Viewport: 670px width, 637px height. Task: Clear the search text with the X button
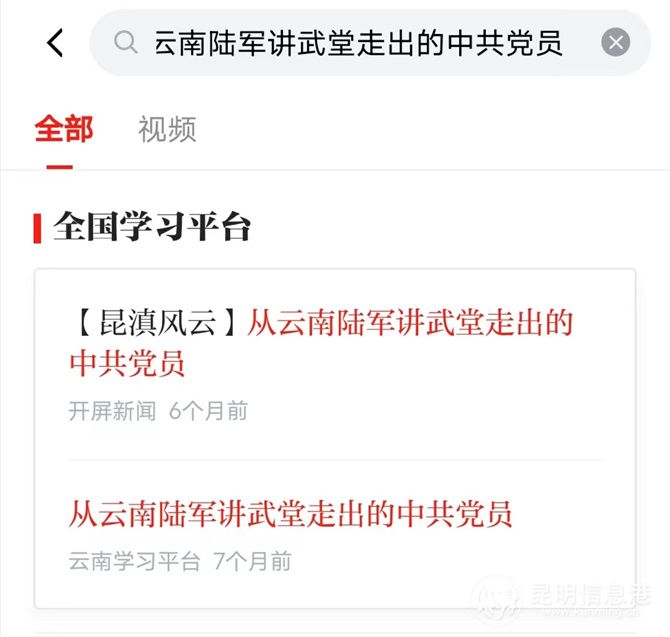click(x=616, y=43)
